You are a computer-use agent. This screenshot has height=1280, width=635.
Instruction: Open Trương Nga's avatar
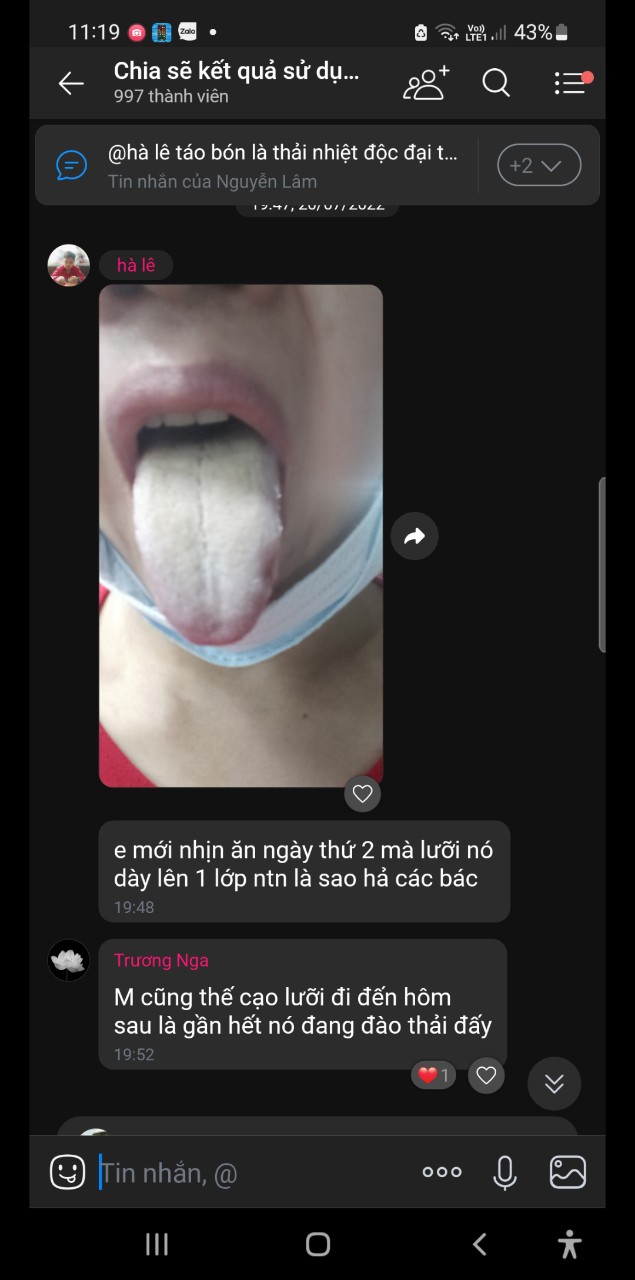(69, 960)
